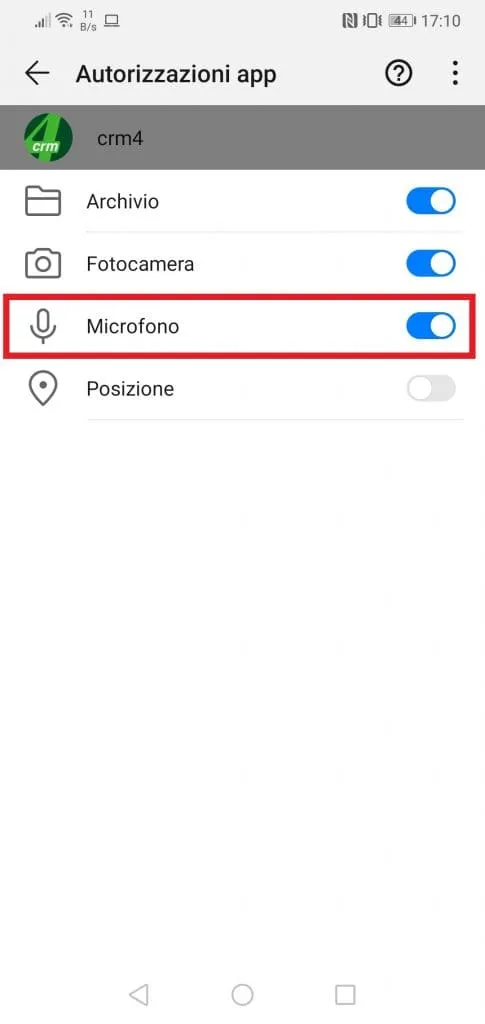
Task: Toggle the Microfono permission off
Action: pos(431,326)
